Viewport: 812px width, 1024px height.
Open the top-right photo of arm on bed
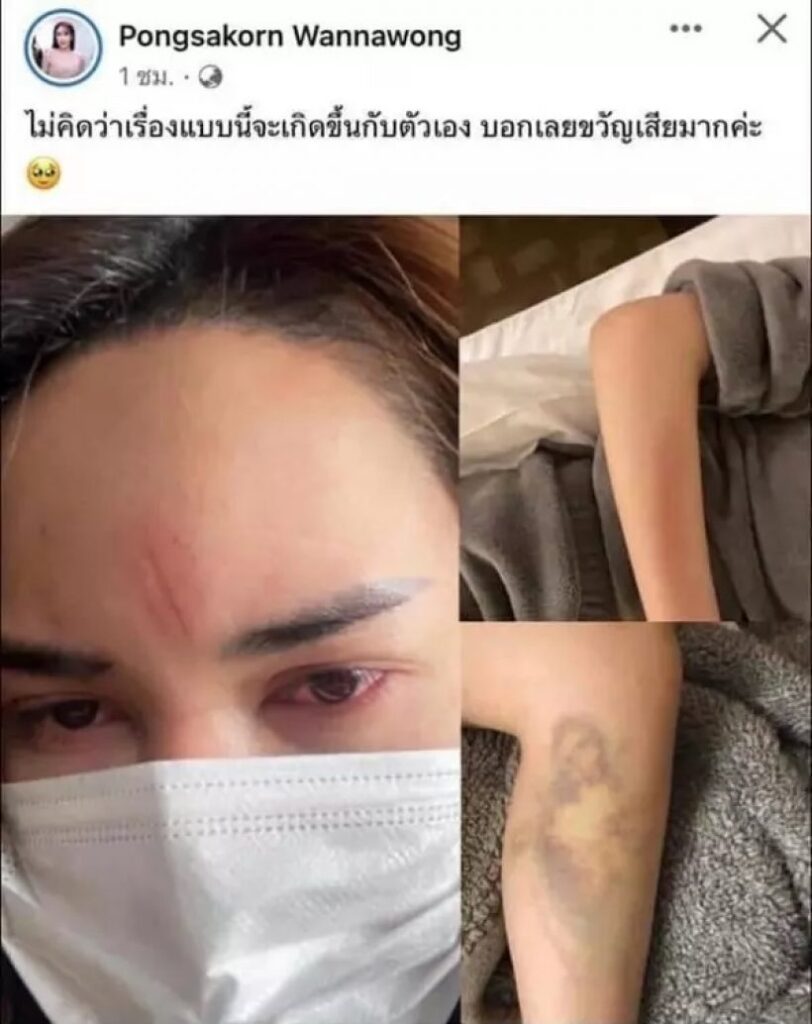pos(637,418)
